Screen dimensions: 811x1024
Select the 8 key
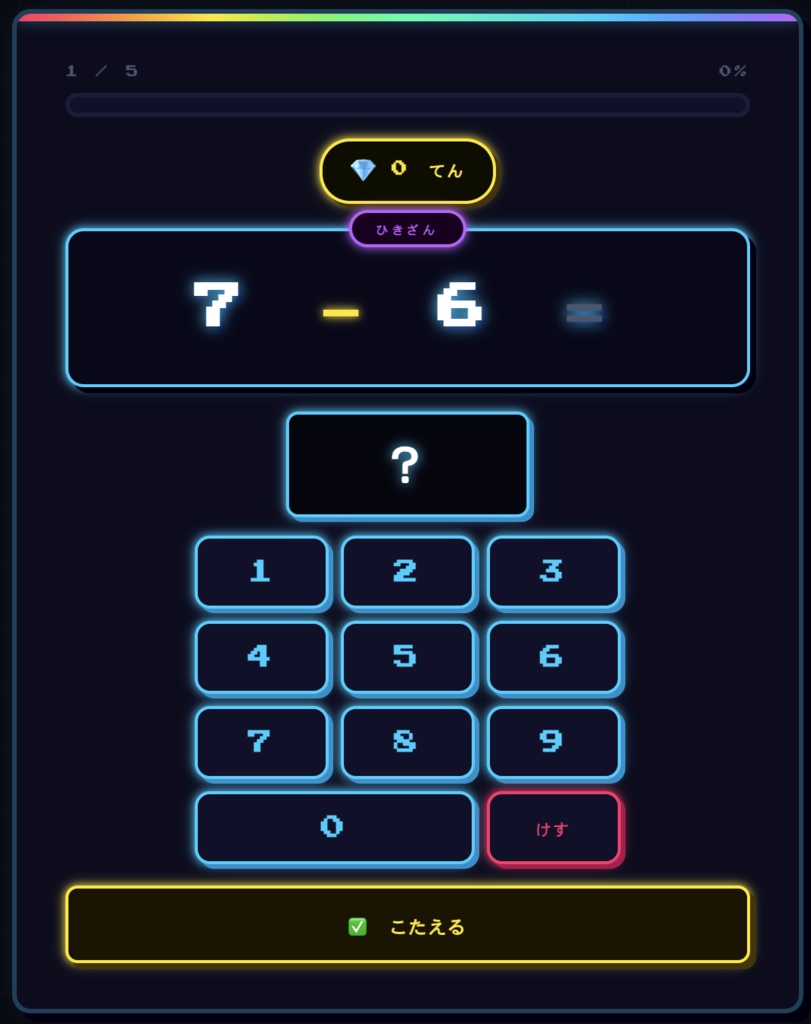407,741
